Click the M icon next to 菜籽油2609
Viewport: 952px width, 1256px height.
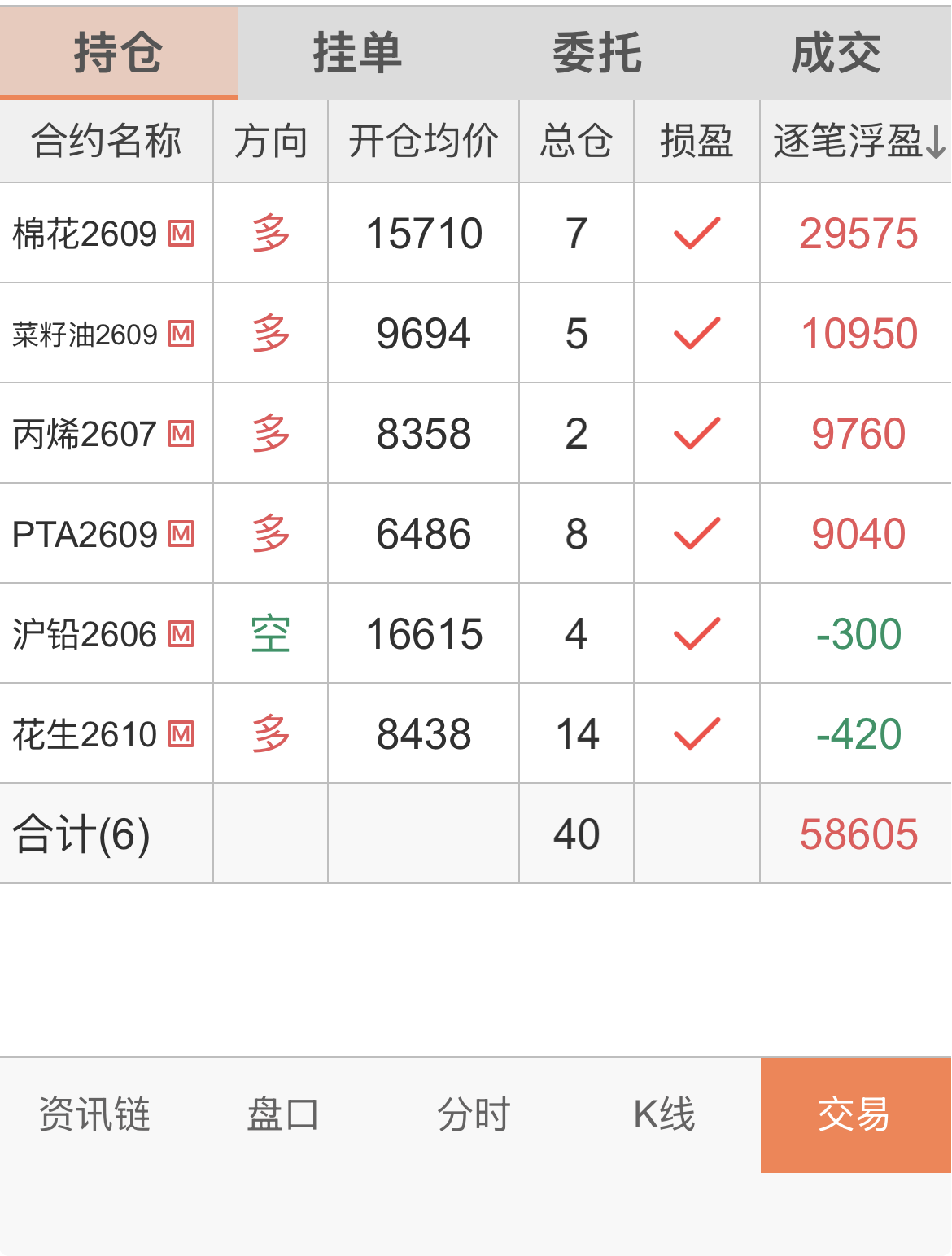[x=182, y=335]
